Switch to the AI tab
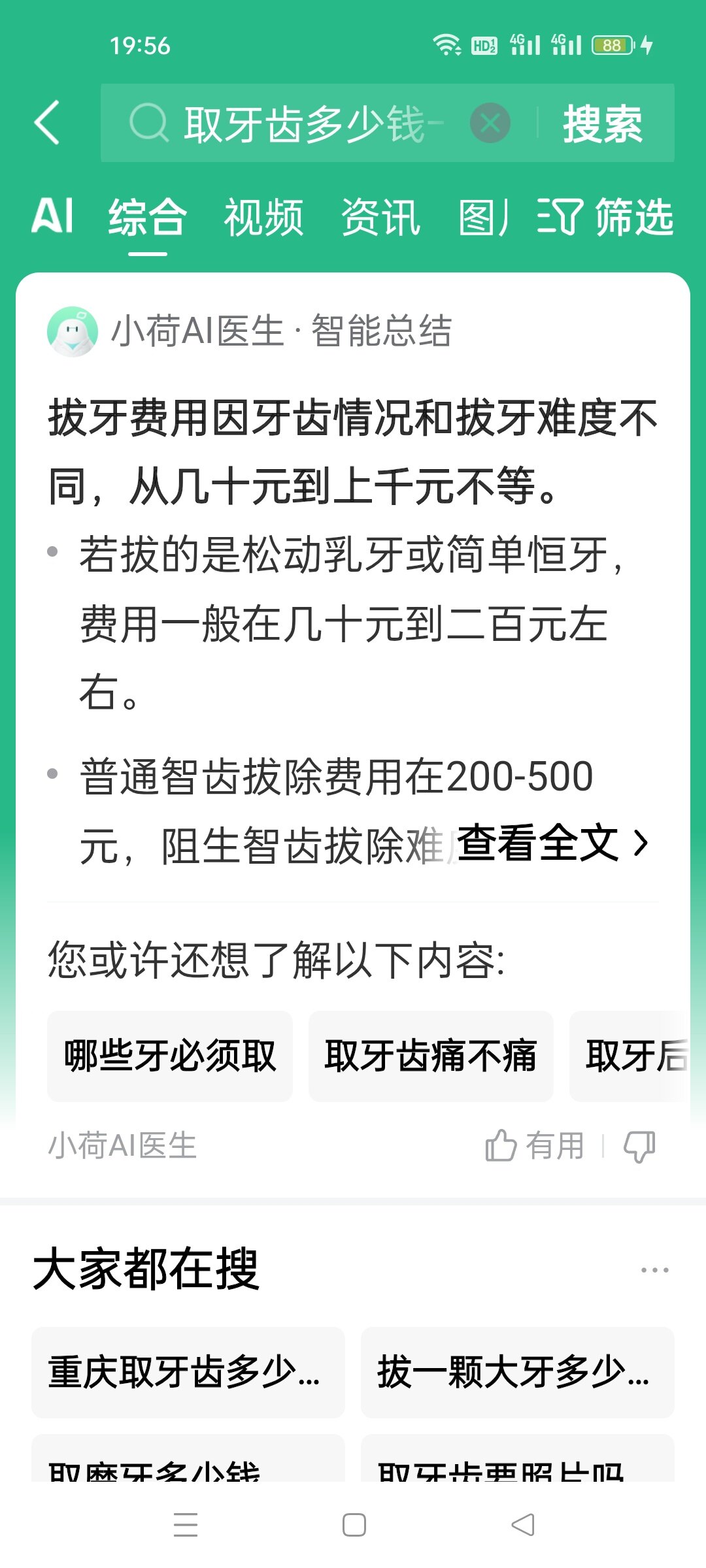 [x=52, y=216]
